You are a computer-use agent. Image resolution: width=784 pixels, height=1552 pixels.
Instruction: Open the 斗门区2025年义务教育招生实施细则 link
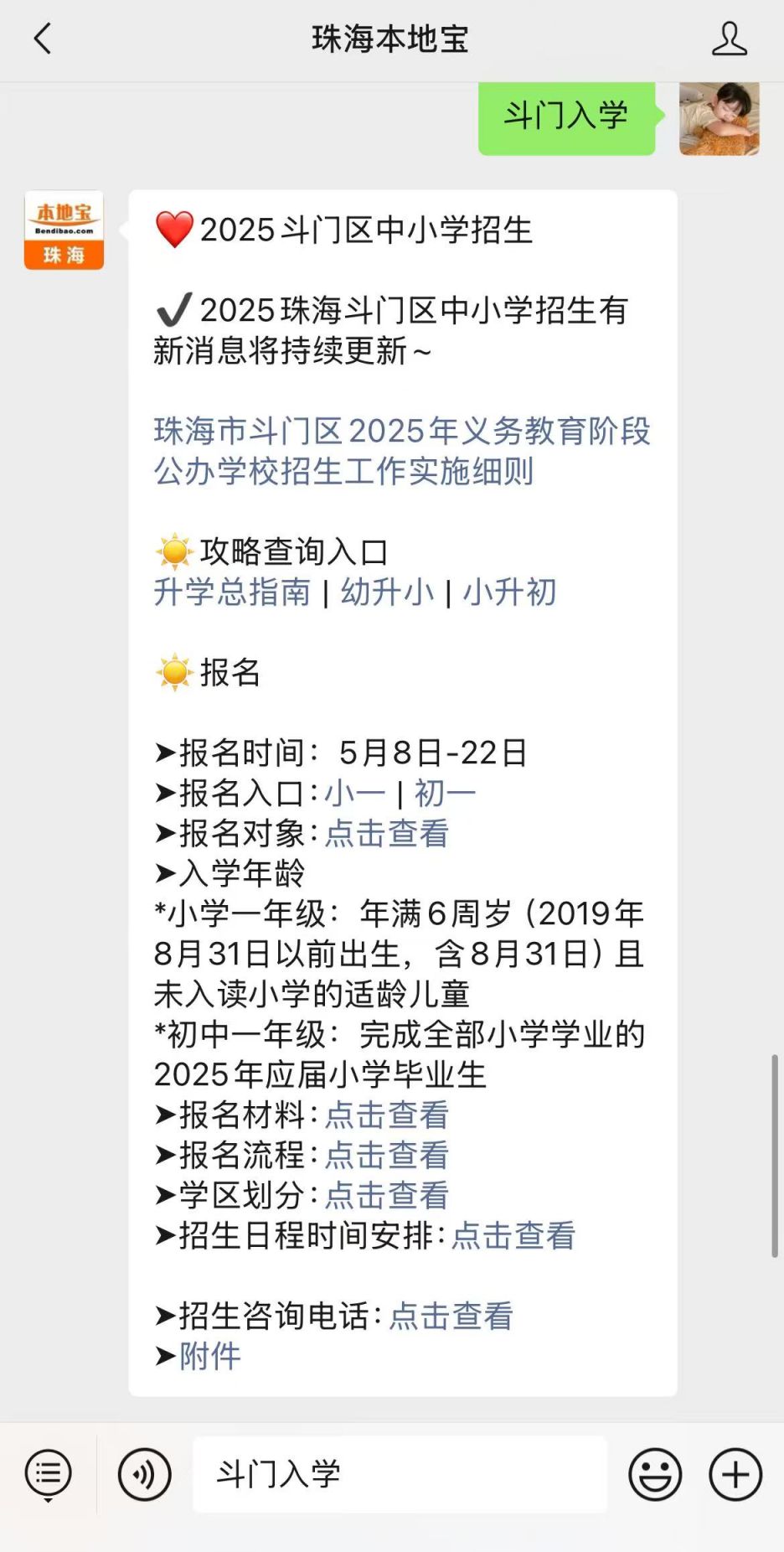401,451
